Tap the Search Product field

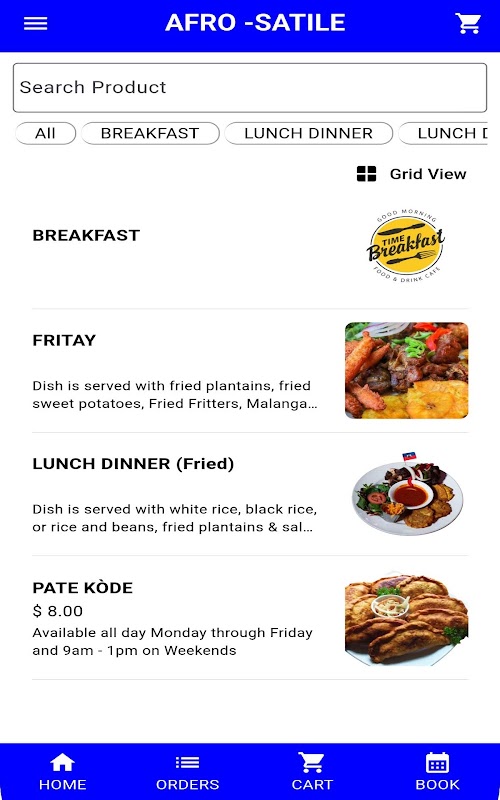point(250,87)
